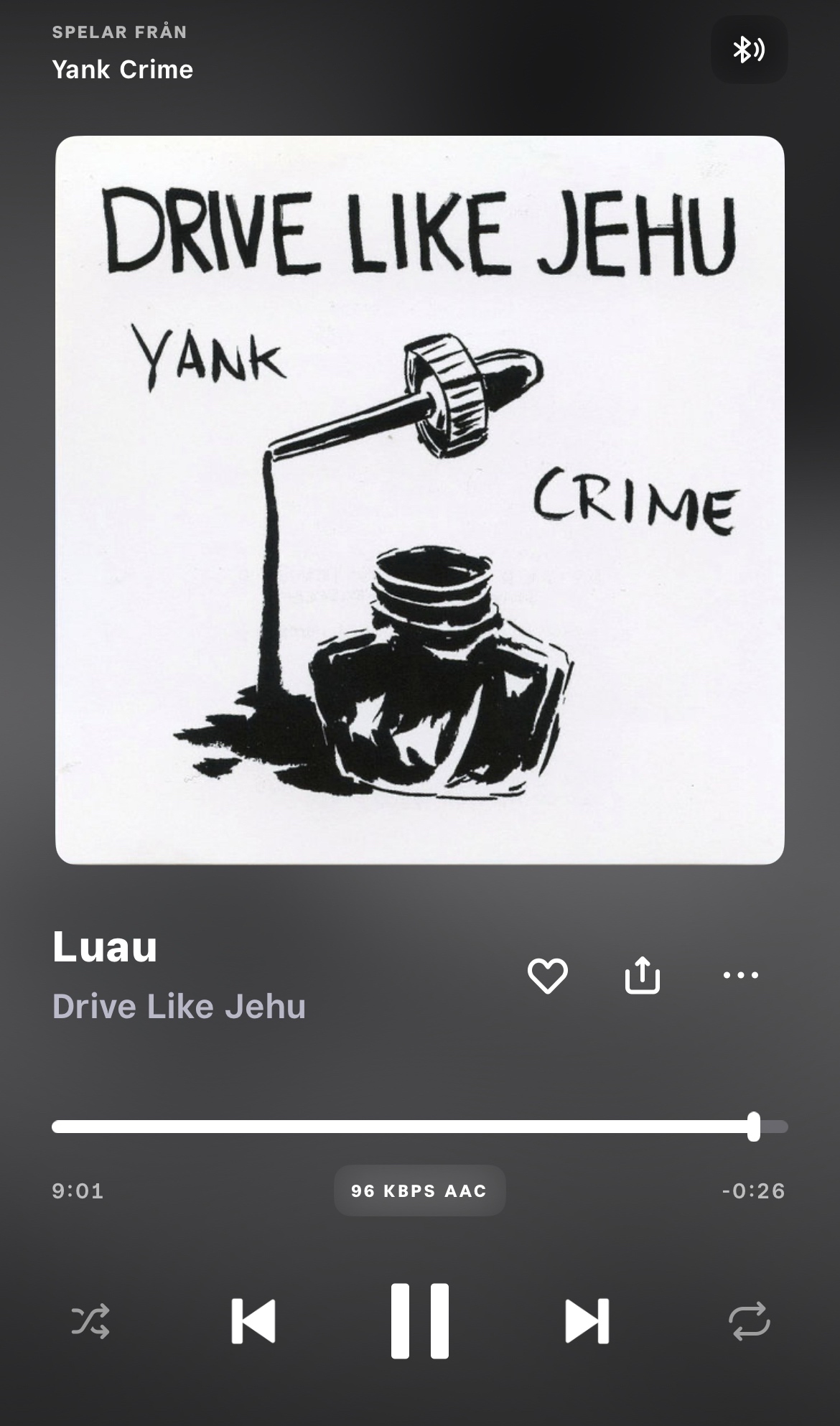Pause the playback

click(x=420, y=1320)
